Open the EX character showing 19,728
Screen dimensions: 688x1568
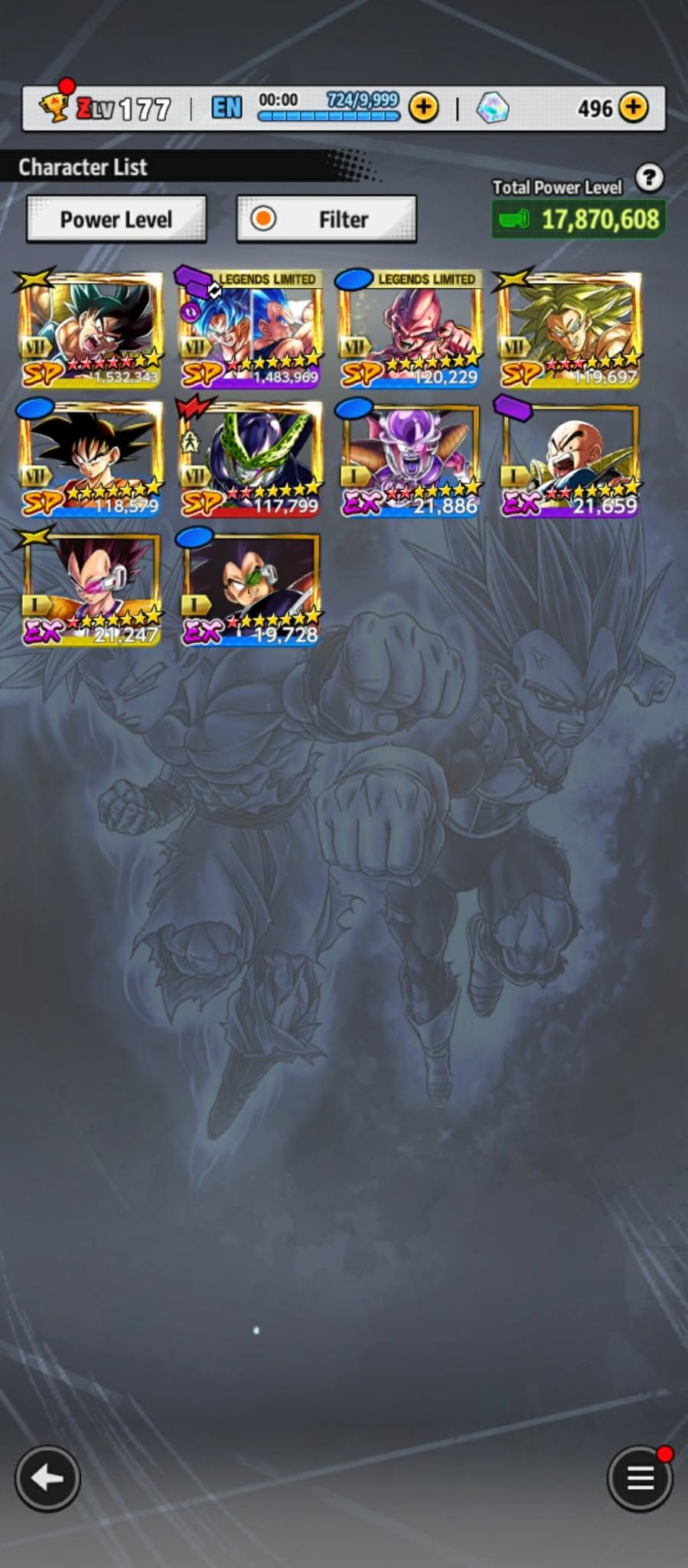click(x=250, y=588)
